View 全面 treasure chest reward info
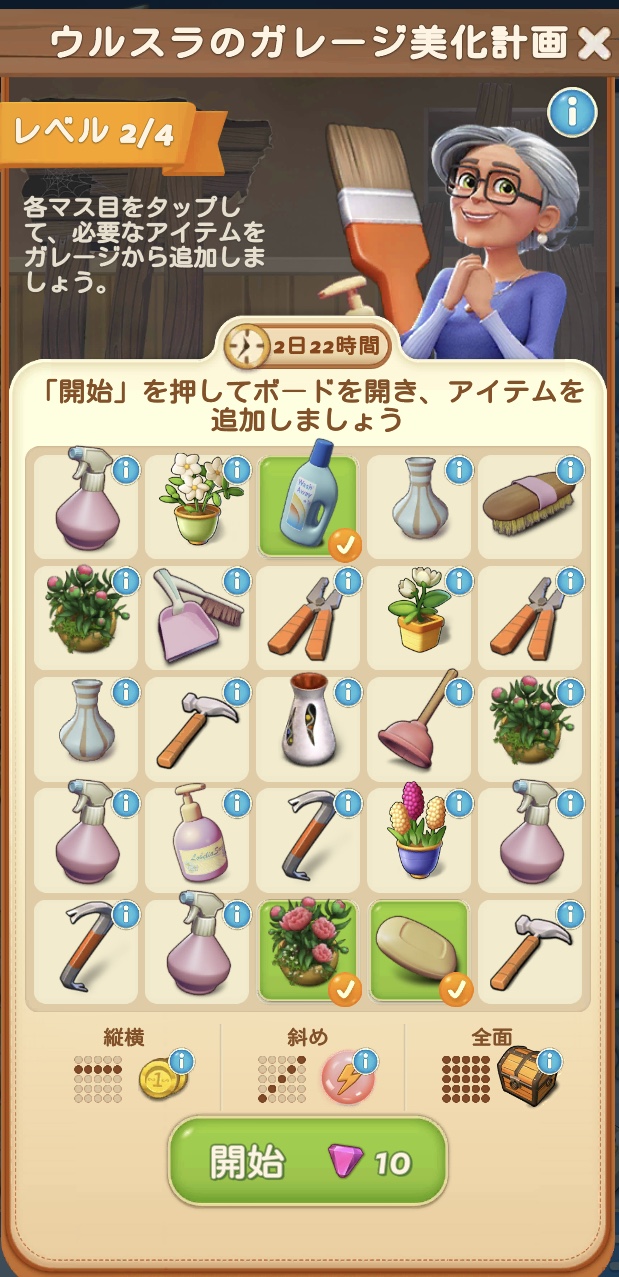 548,1062
